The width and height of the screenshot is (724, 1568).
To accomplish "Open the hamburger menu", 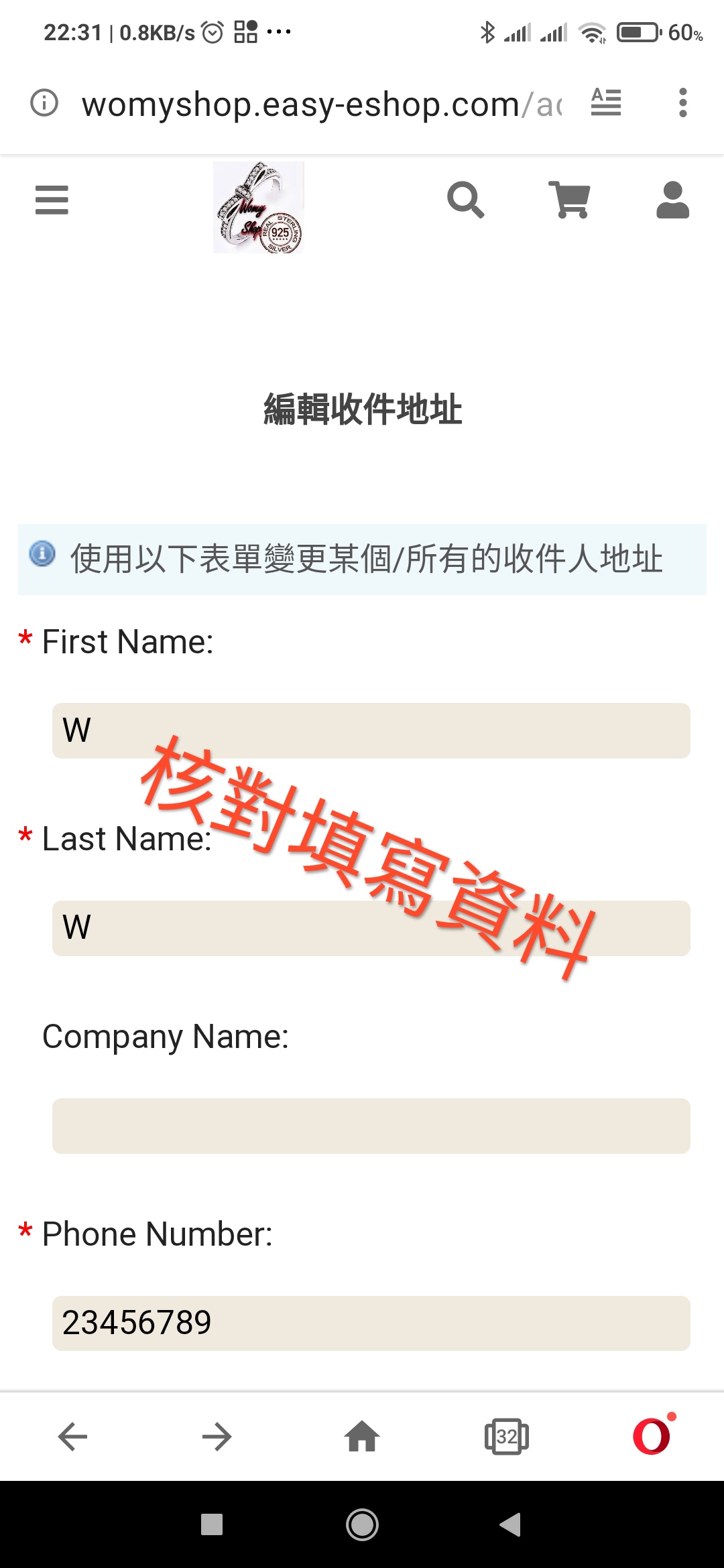I will [x=52, y=200].
